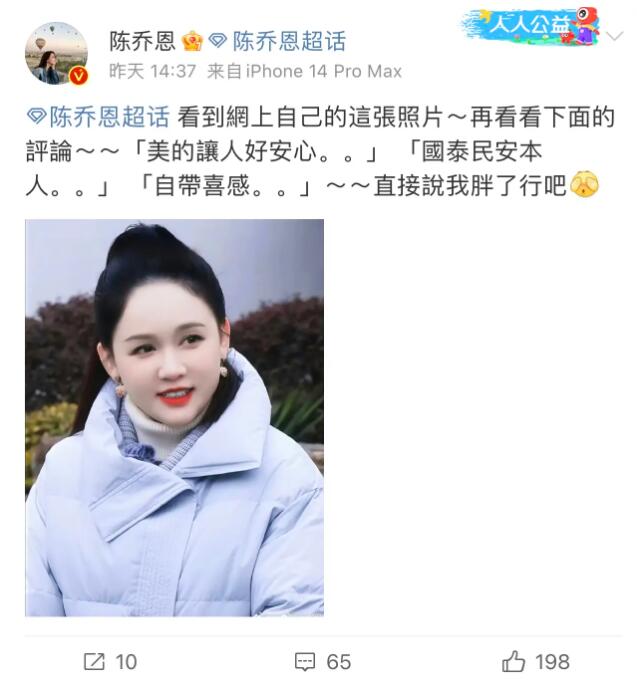Open the 人人公益 badge
This screenshot has height=682, width=637.
point(531,28)
